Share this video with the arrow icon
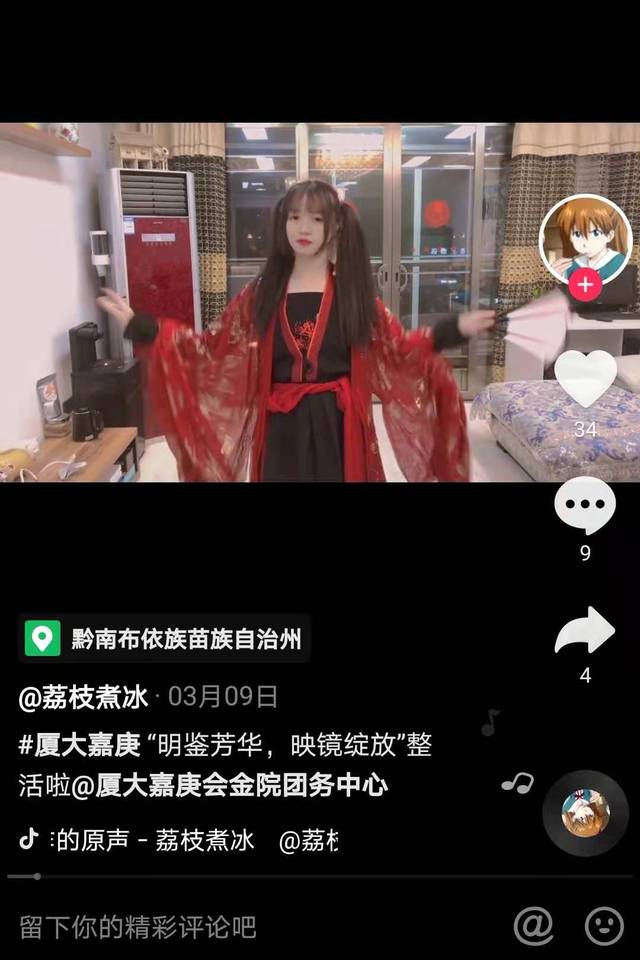 tap(585, 632)
